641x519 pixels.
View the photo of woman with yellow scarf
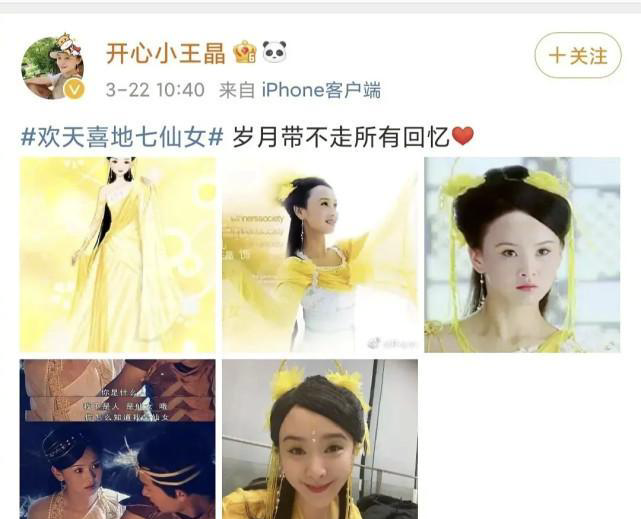click(x=320, y=255)
